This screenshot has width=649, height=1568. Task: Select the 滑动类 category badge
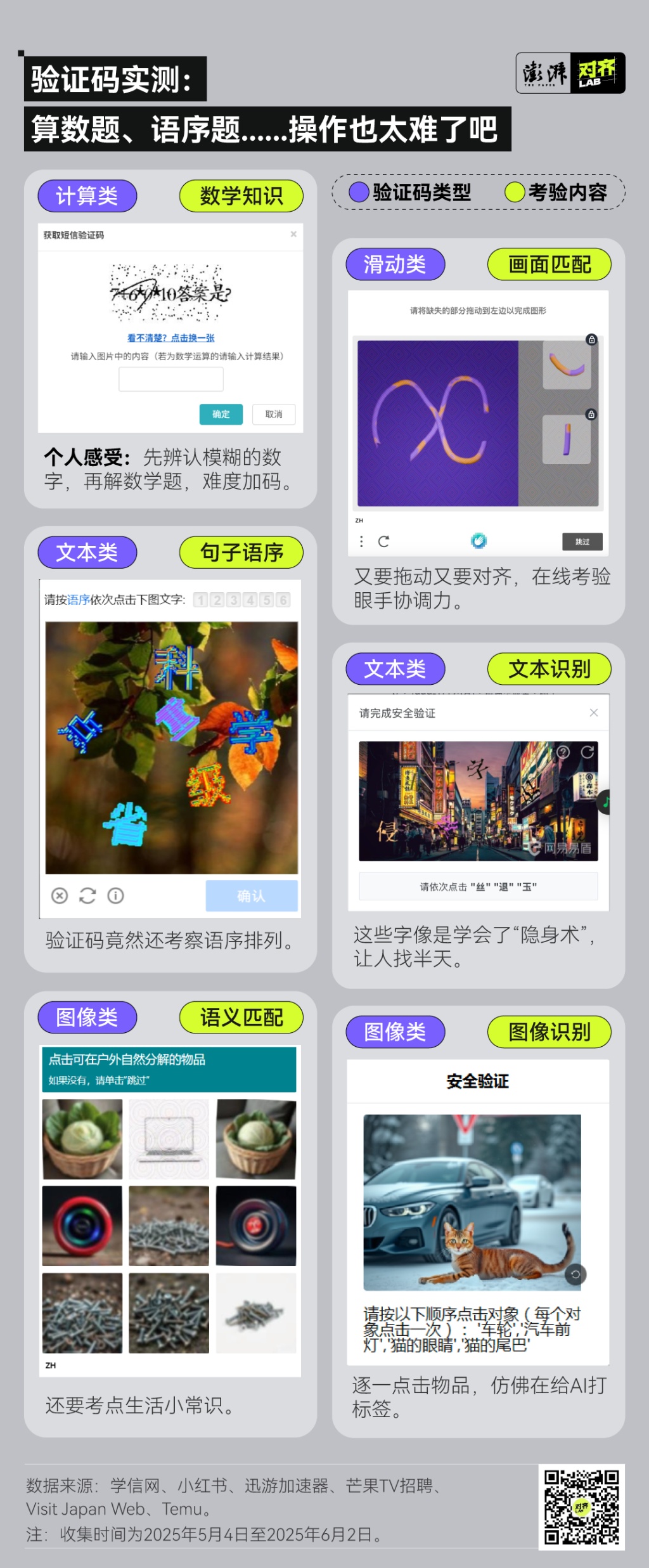[x=394, y=264]
